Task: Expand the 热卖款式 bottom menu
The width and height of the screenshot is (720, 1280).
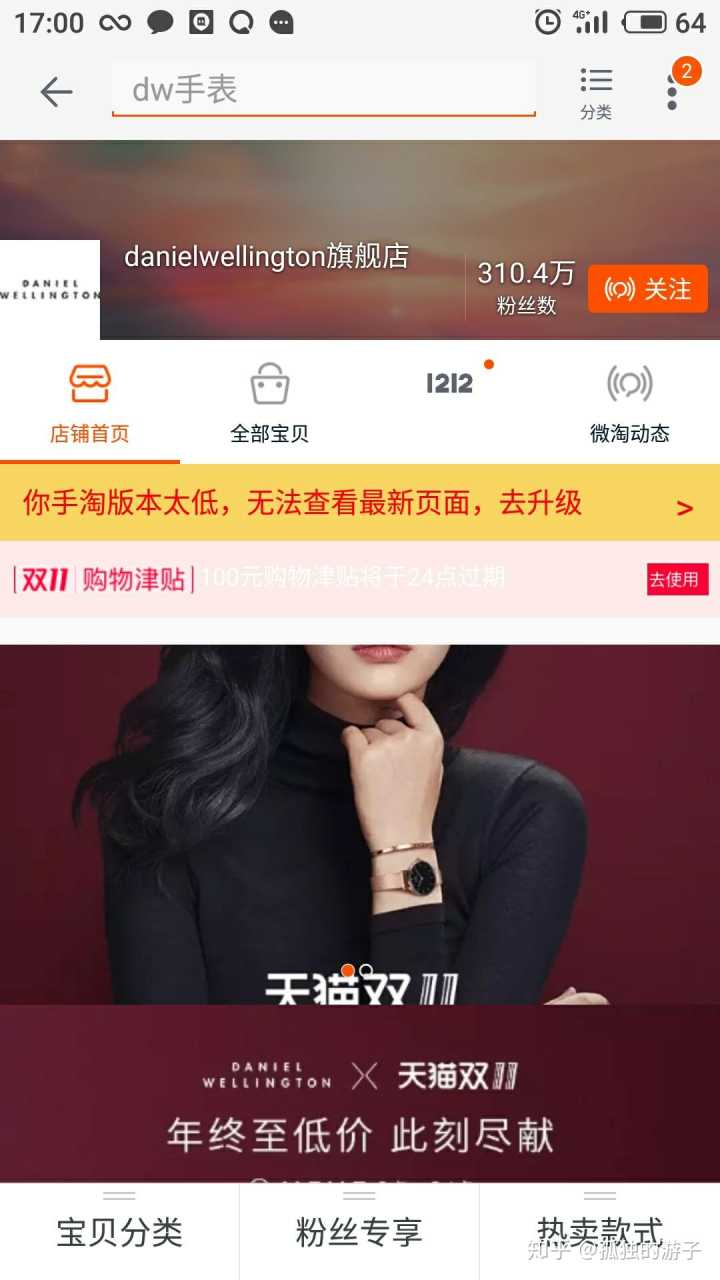Action: tap(599, 1231)
